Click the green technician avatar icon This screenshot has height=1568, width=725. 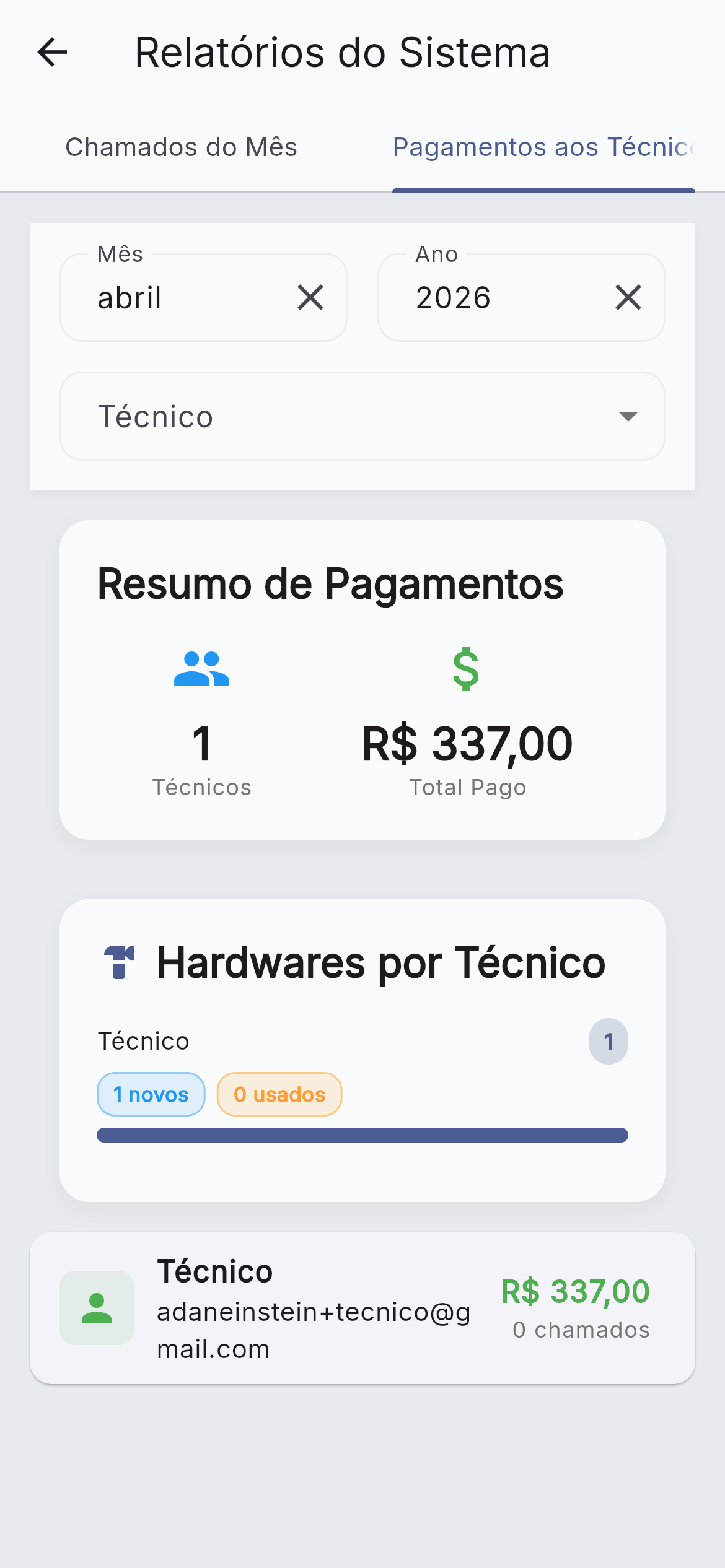pyautogui.click(x=96, y=1309)
